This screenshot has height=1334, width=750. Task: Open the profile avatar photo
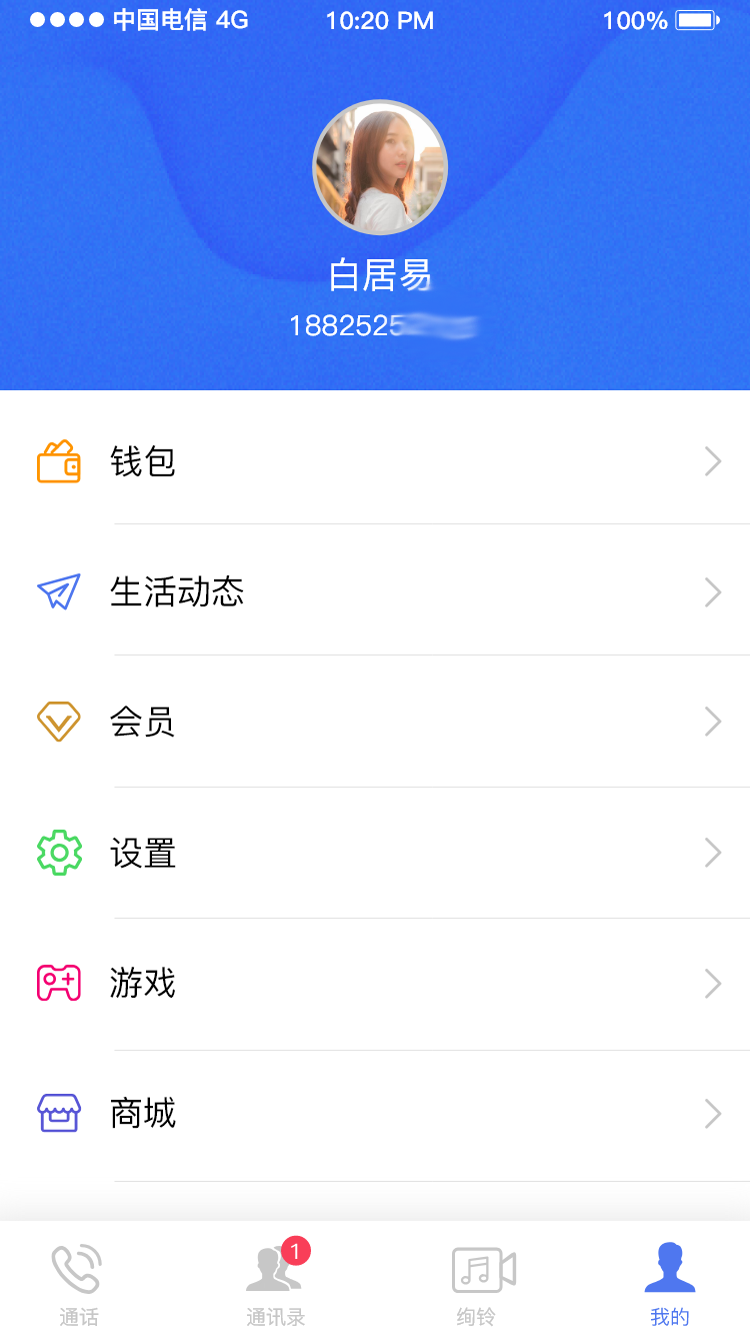click(380, 167)
